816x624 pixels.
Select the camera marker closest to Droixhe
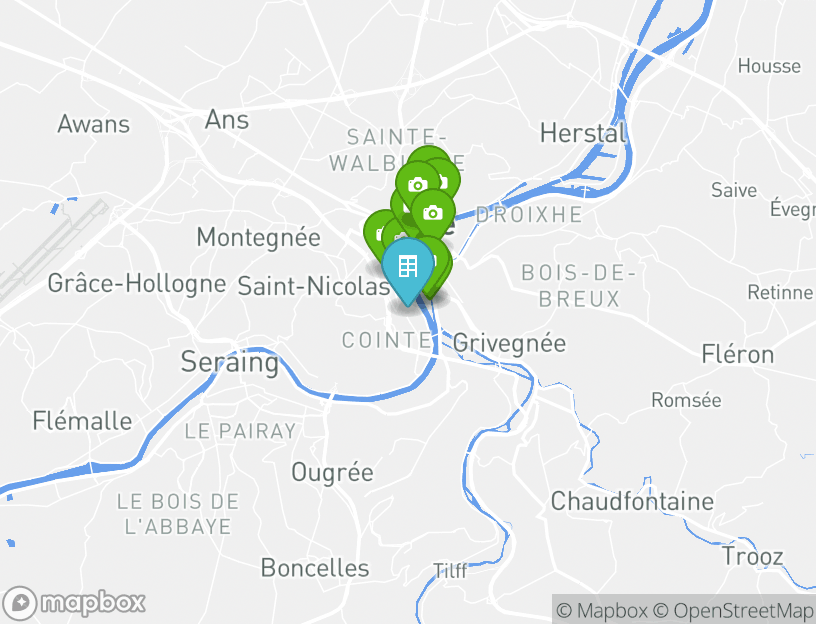(433, 212)
